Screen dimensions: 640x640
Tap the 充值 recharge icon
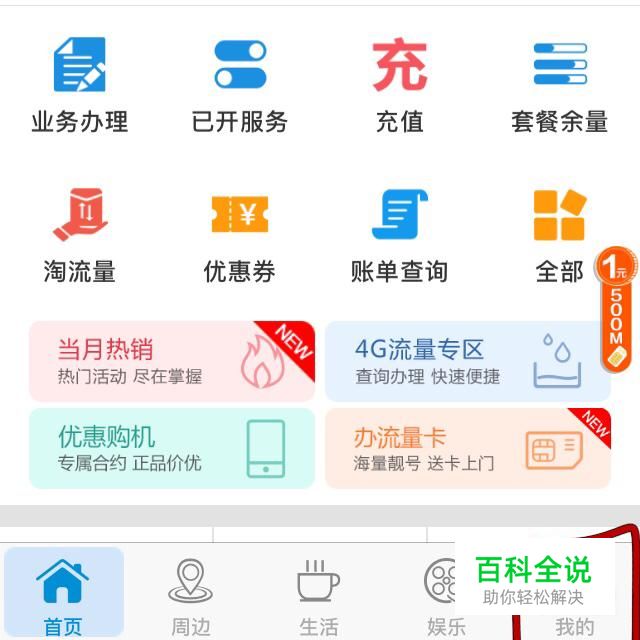[x=400, y=85]
